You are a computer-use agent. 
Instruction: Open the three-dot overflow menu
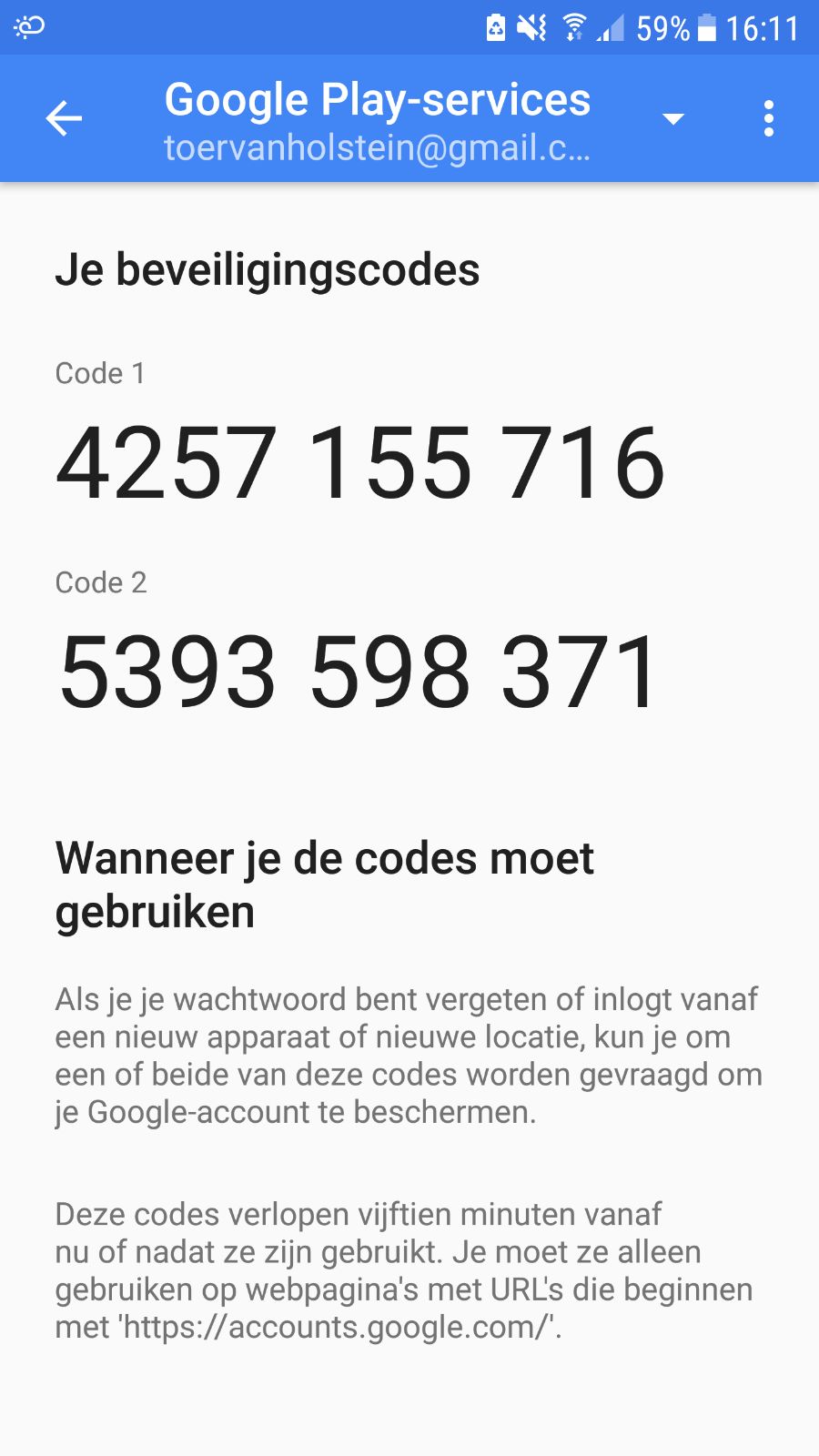click(769, 119)
